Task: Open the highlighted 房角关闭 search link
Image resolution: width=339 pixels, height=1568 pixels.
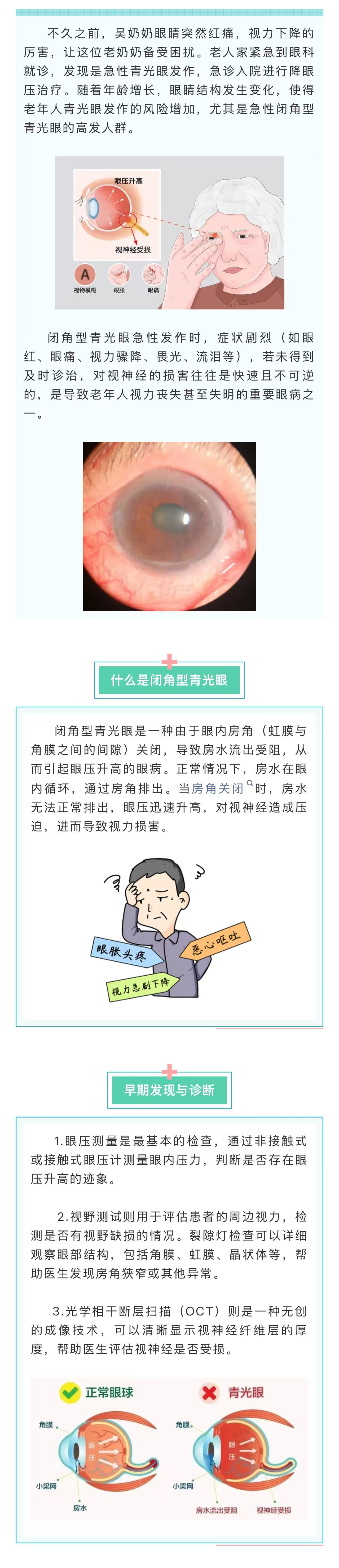Action: (217, 788)
